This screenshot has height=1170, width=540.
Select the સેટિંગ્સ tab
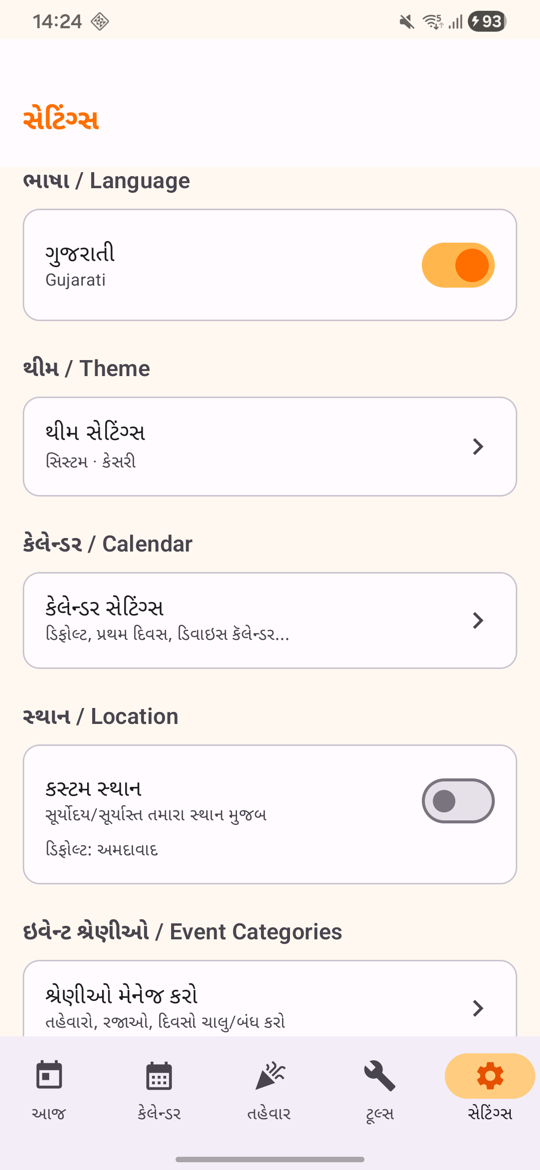(x=490, y=1088)
